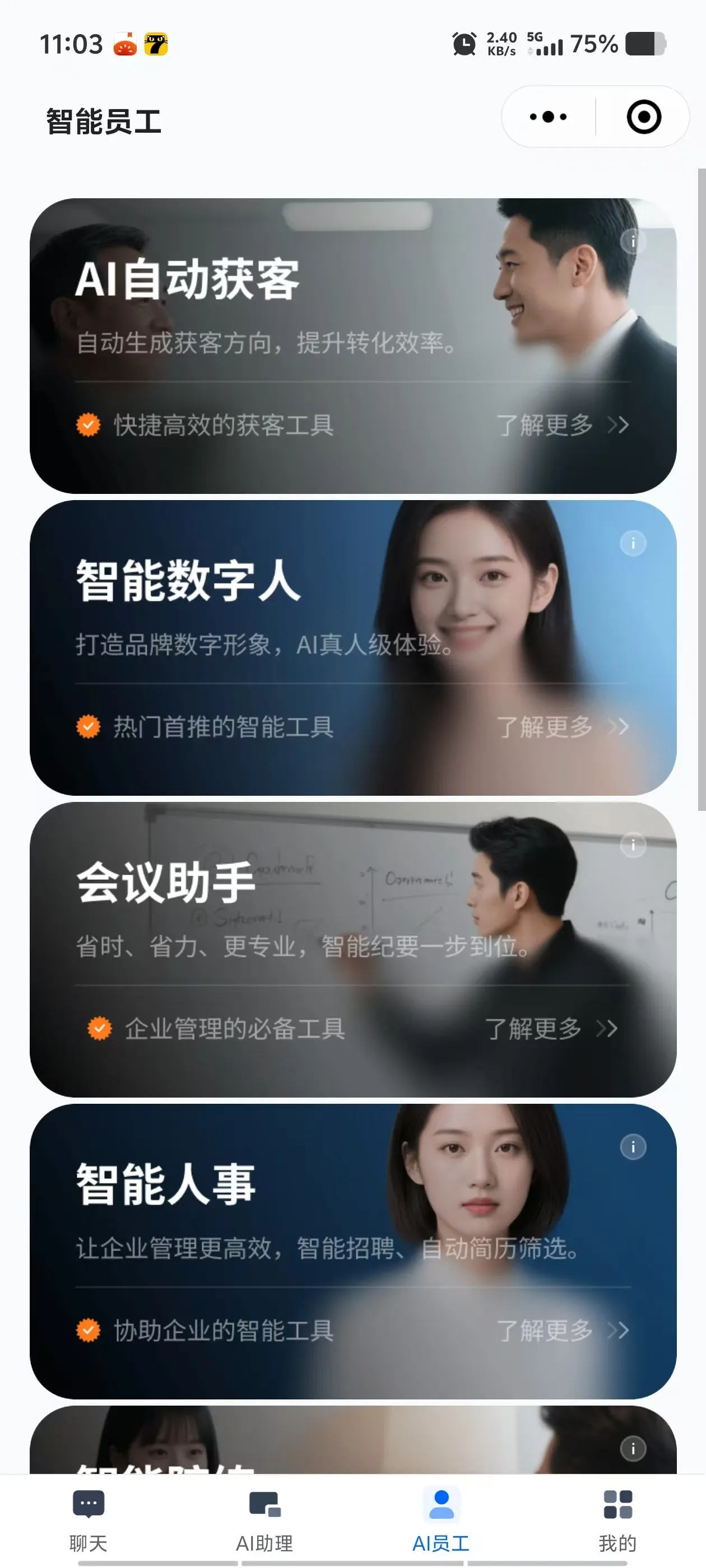Tap the info icon on AI自动获客 card
The width and height of the screenshot is (706, 1568).
click(x=633, y=242)
